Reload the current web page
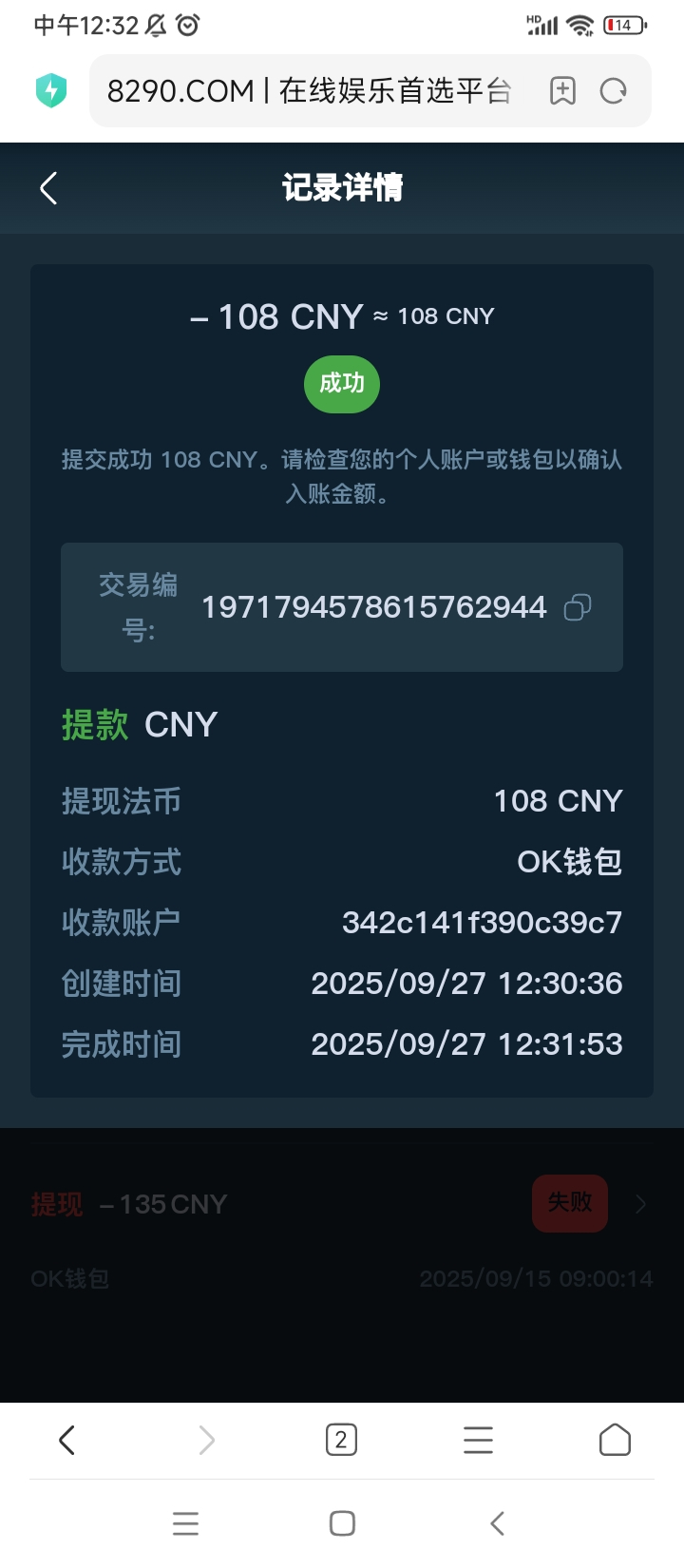Image resolution: width=684 pixels, height=1568 pixels. pos(614,91)
